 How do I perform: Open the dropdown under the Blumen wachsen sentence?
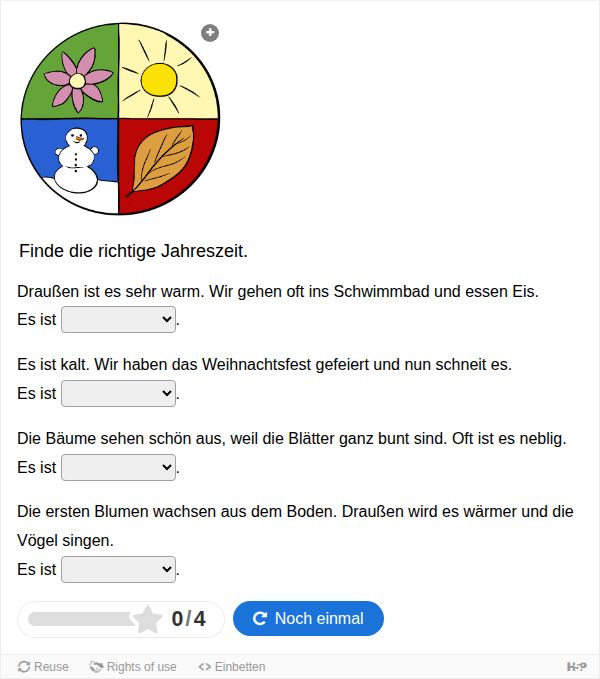(x=119, y=570)
